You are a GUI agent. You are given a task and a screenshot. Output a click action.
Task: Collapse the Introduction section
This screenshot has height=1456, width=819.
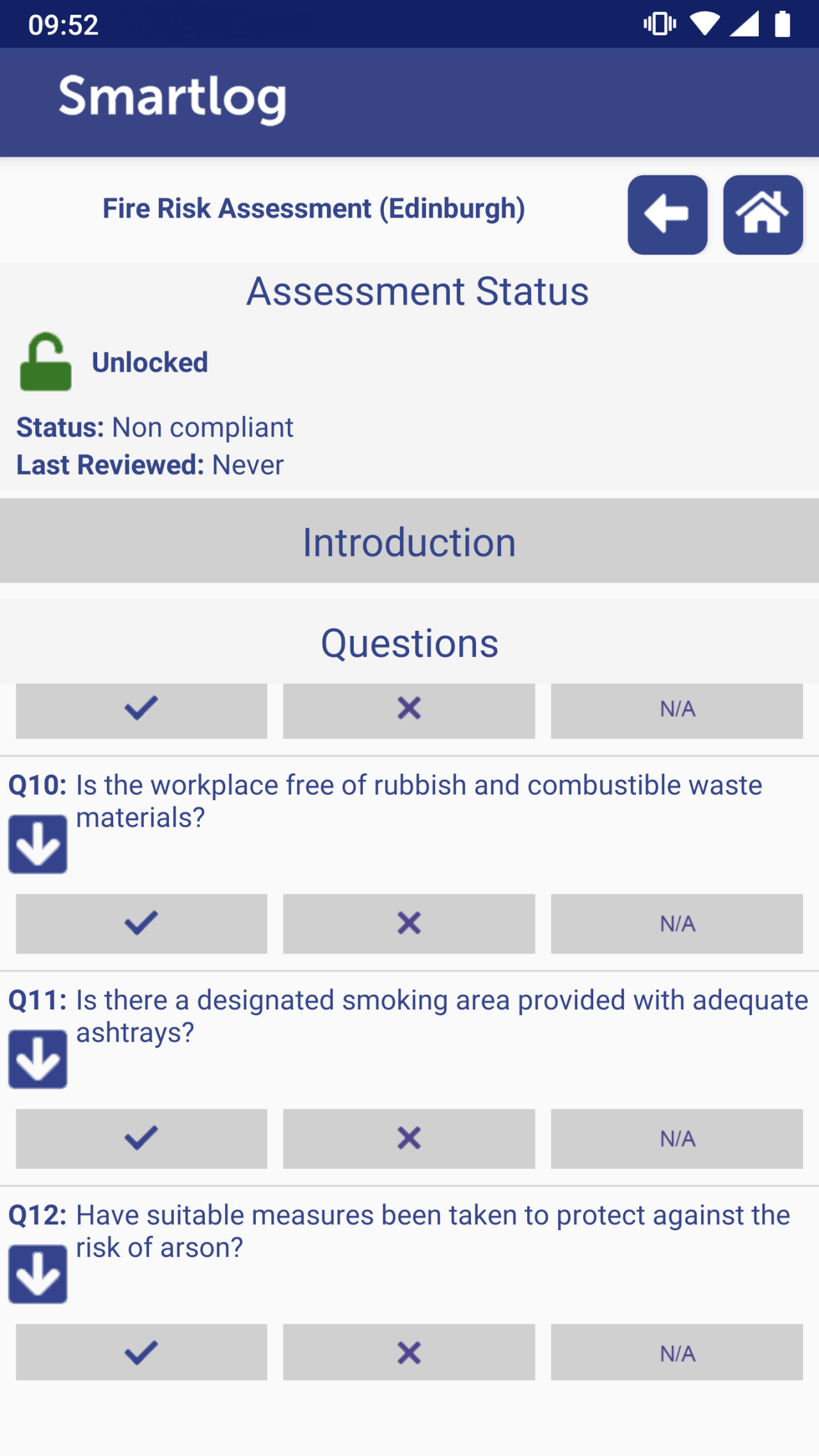click(409, 541)
